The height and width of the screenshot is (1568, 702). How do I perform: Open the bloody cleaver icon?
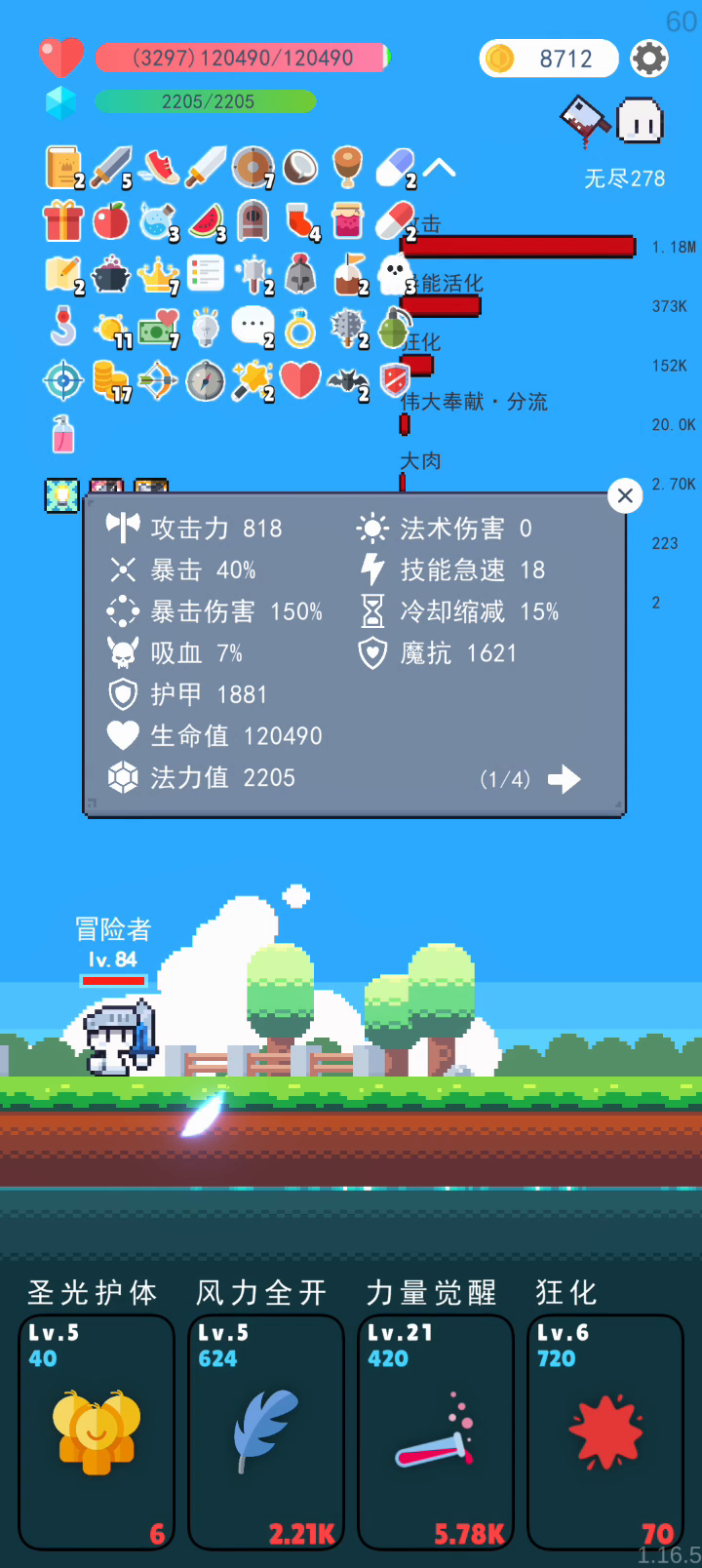tap(585, 121)
